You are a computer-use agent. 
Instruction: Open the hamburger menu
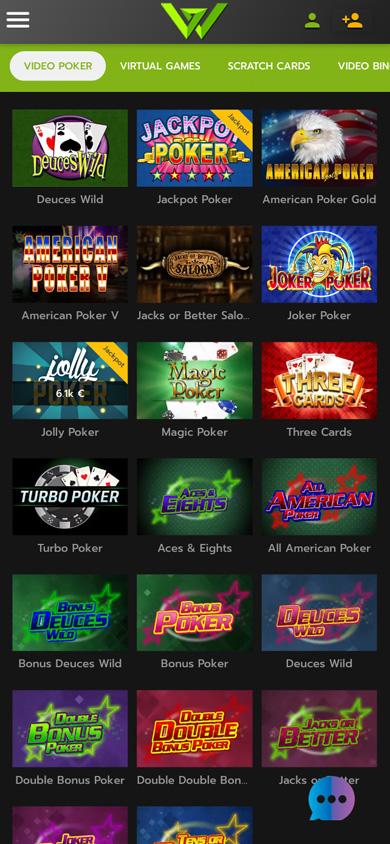(18, 20)
